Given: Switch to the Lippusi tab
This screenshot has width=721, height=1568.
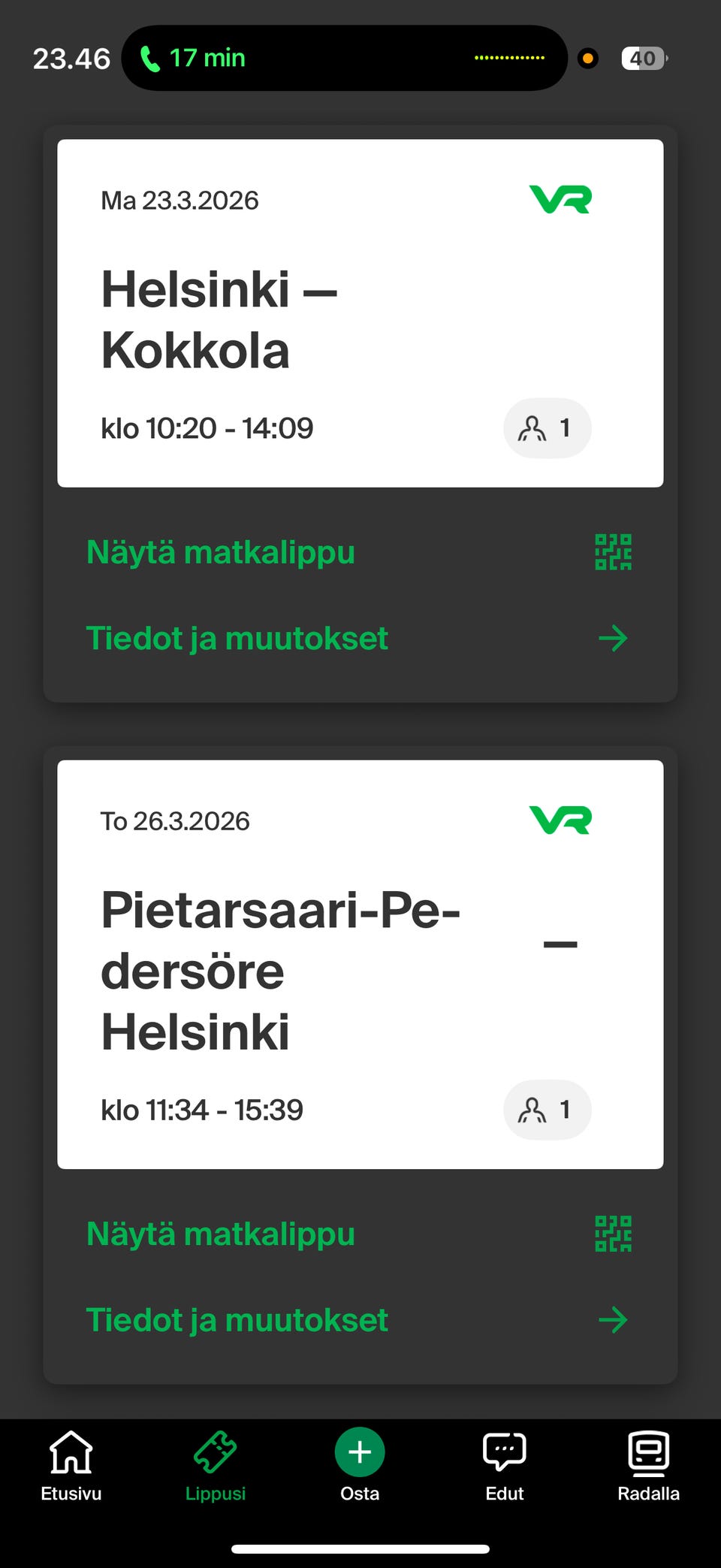Looking at the screenshot, I should point(216,1473).
